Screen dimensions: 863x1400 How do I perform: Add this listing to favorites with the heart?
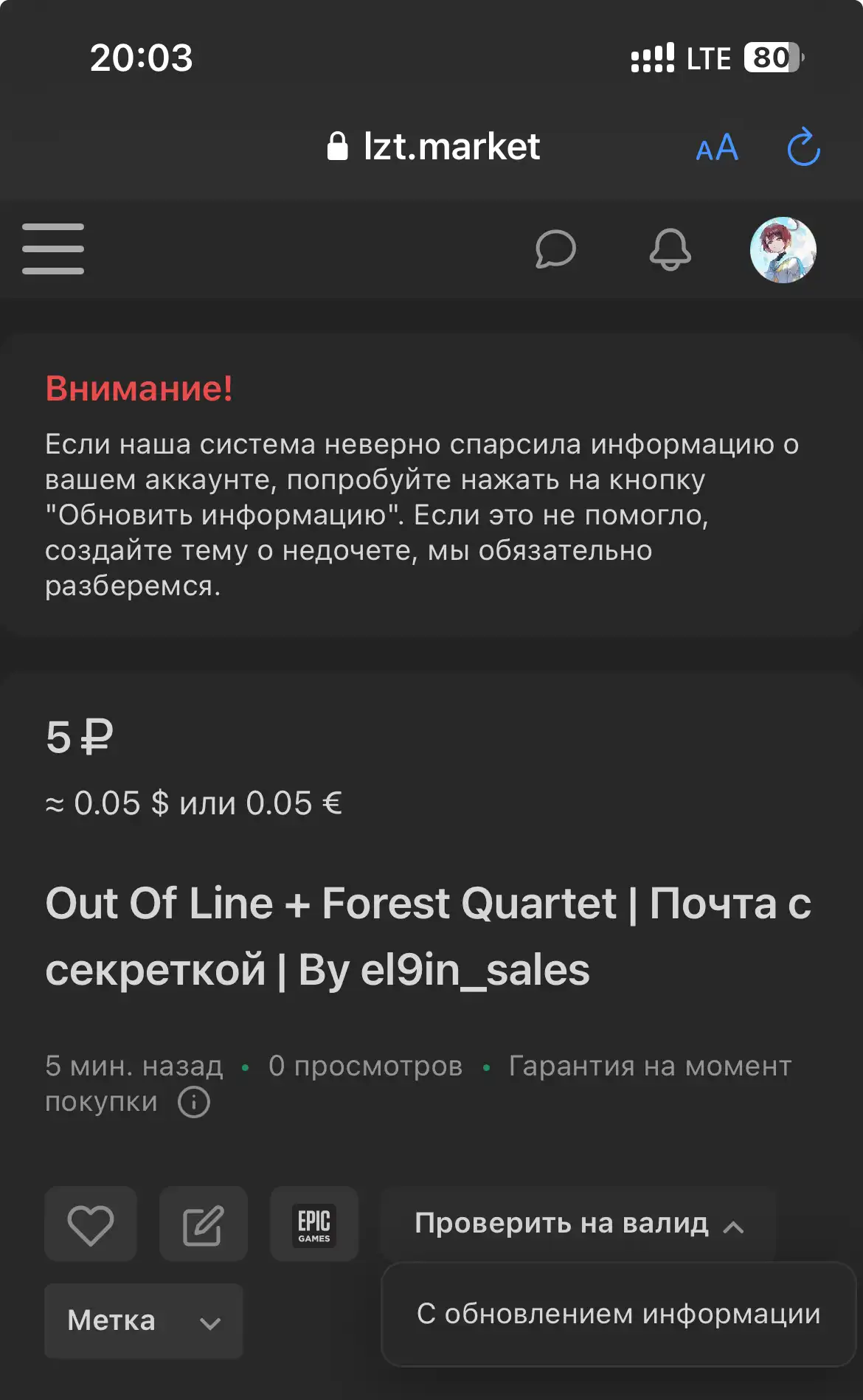point(91,1224)
